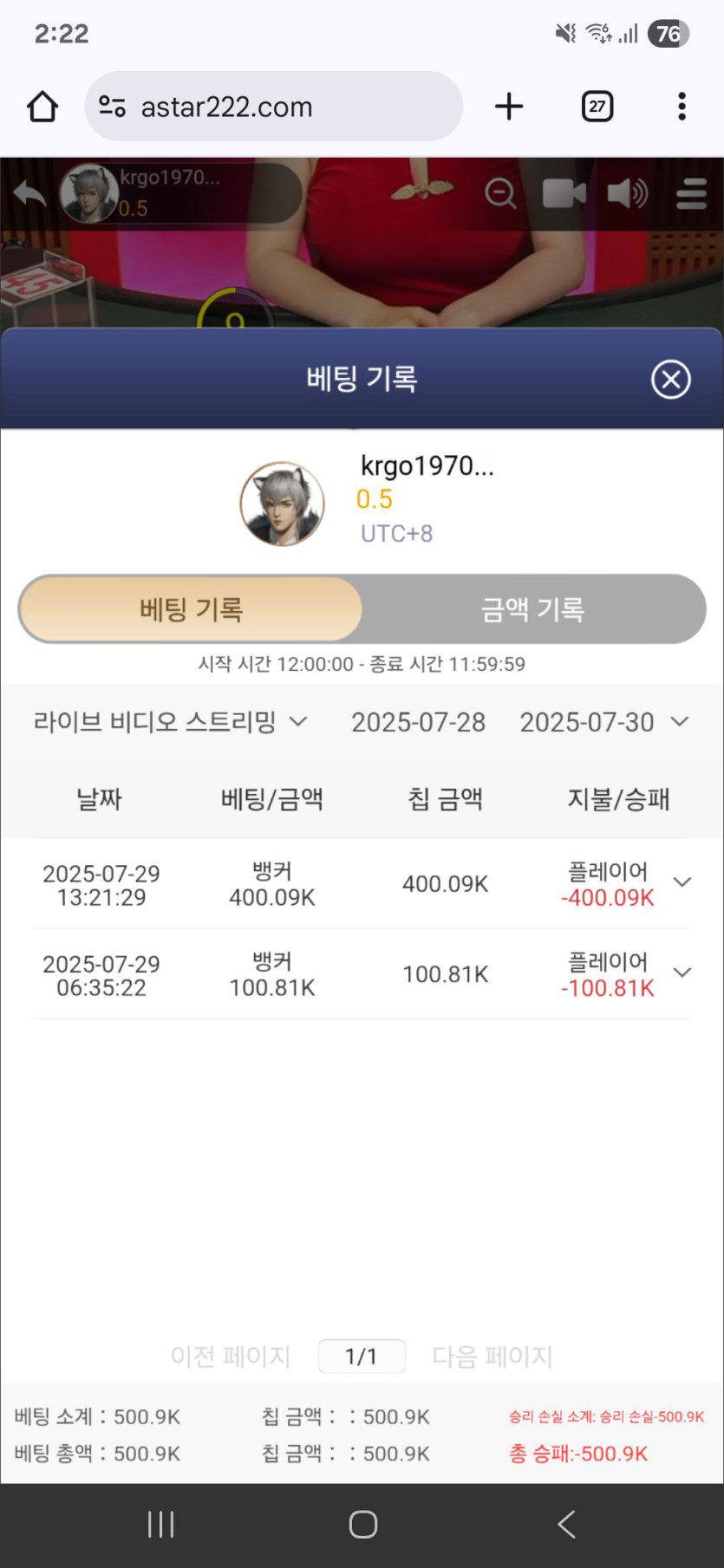Screen dimensions: 724x1568
Task: Close the 베팅 기록 dialog
Action: click(670, 380)
